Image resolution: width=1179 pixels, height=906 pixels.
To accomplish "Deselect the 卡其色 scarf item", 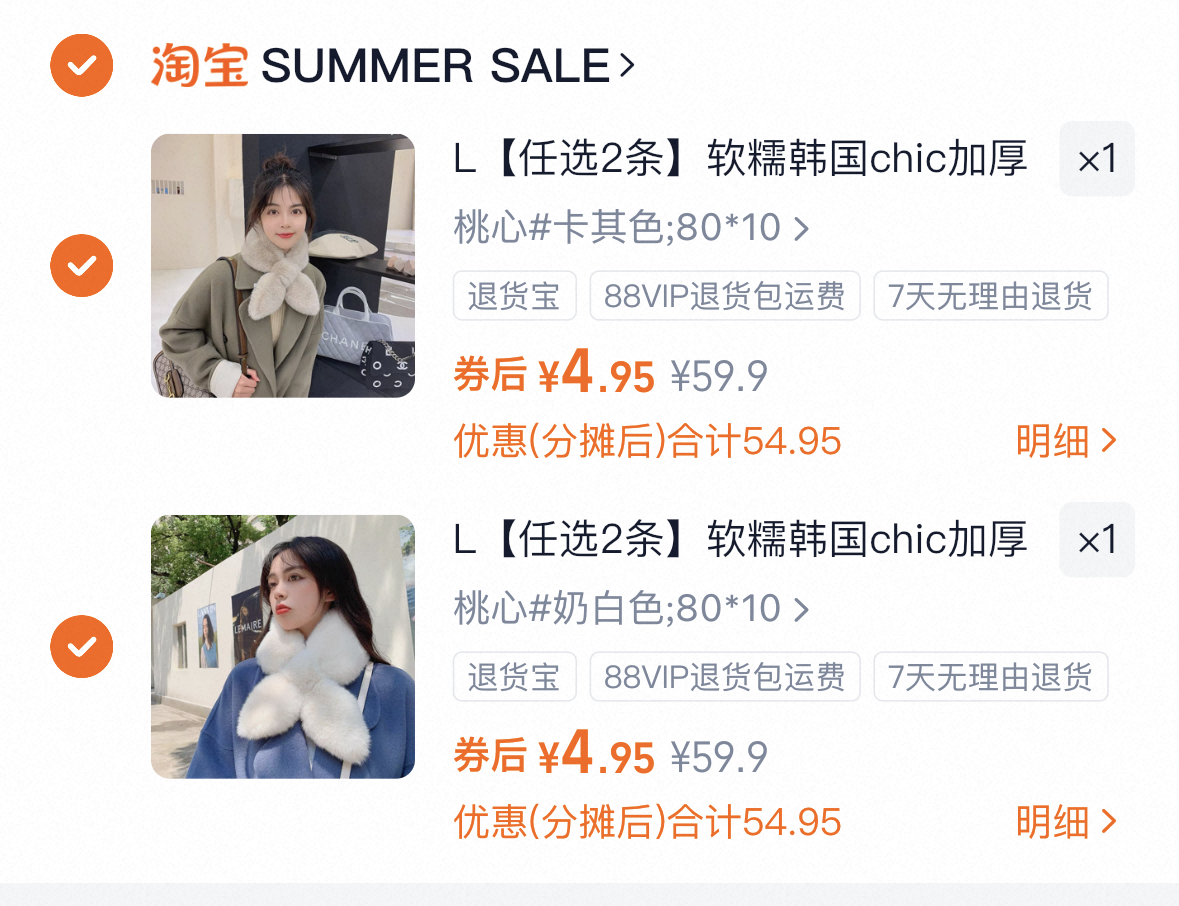I will coord(81,265).
